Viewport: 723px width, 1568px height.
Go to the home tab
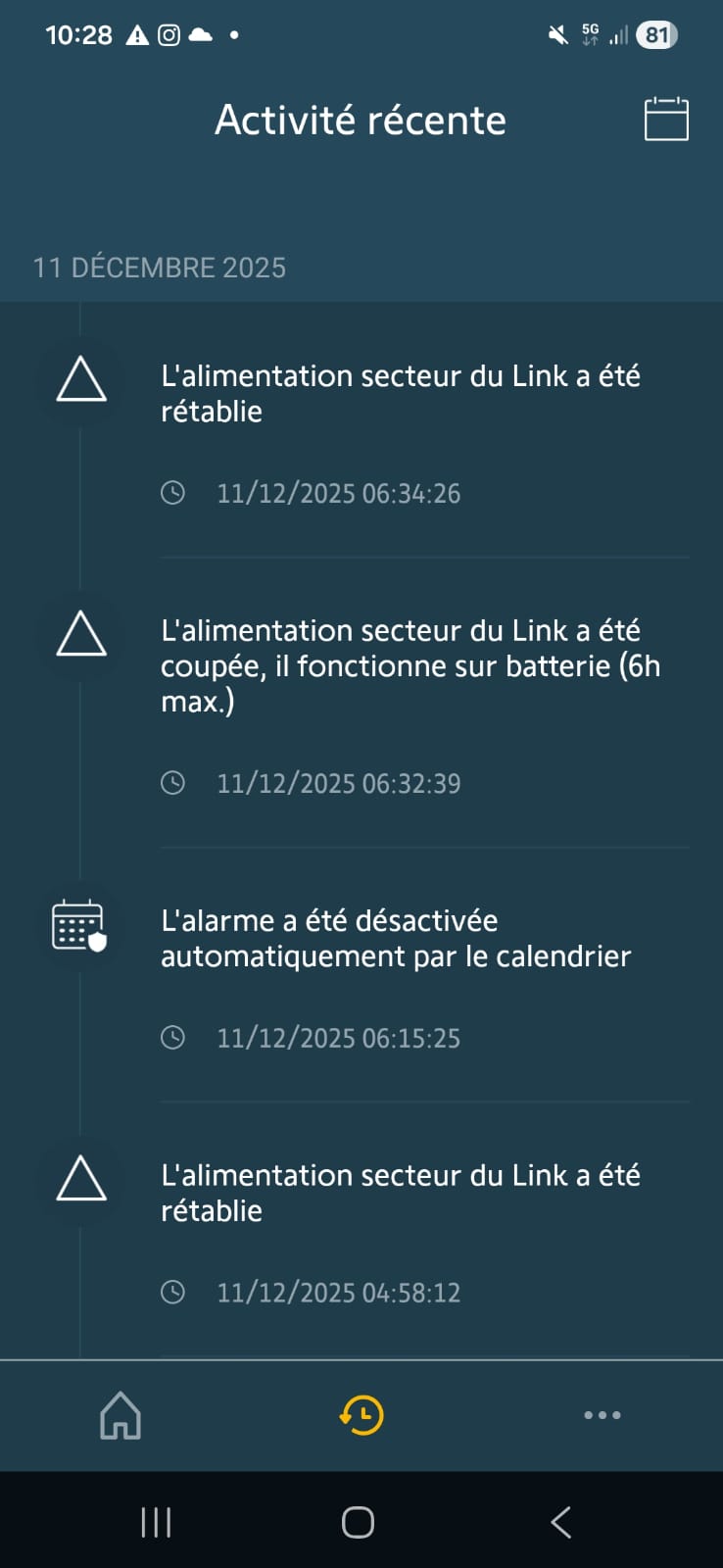tap(120, 1415)
